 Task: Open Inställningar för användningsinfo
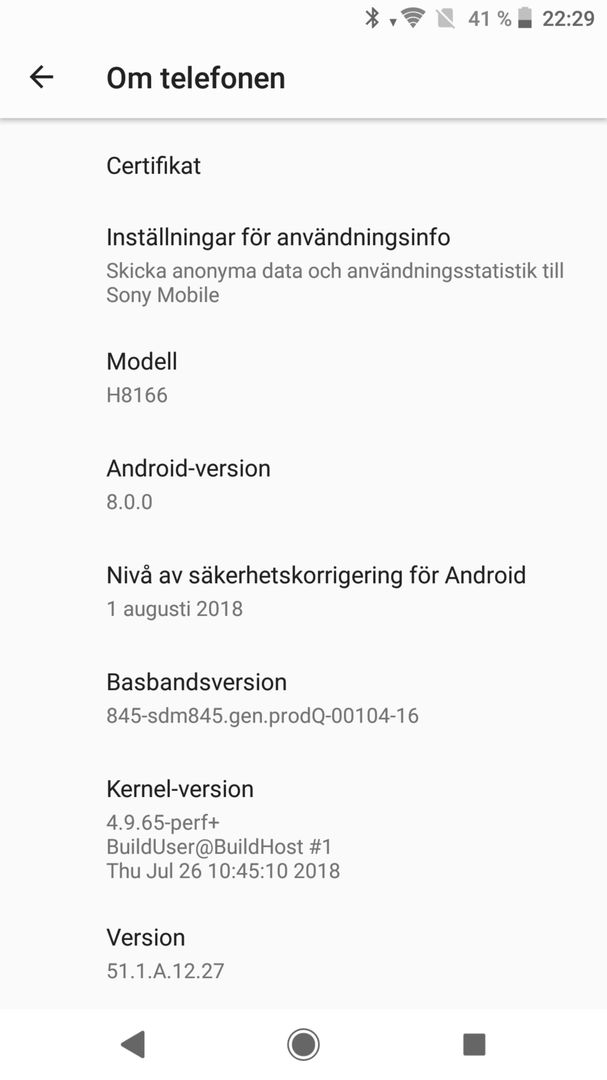(303, 265)
